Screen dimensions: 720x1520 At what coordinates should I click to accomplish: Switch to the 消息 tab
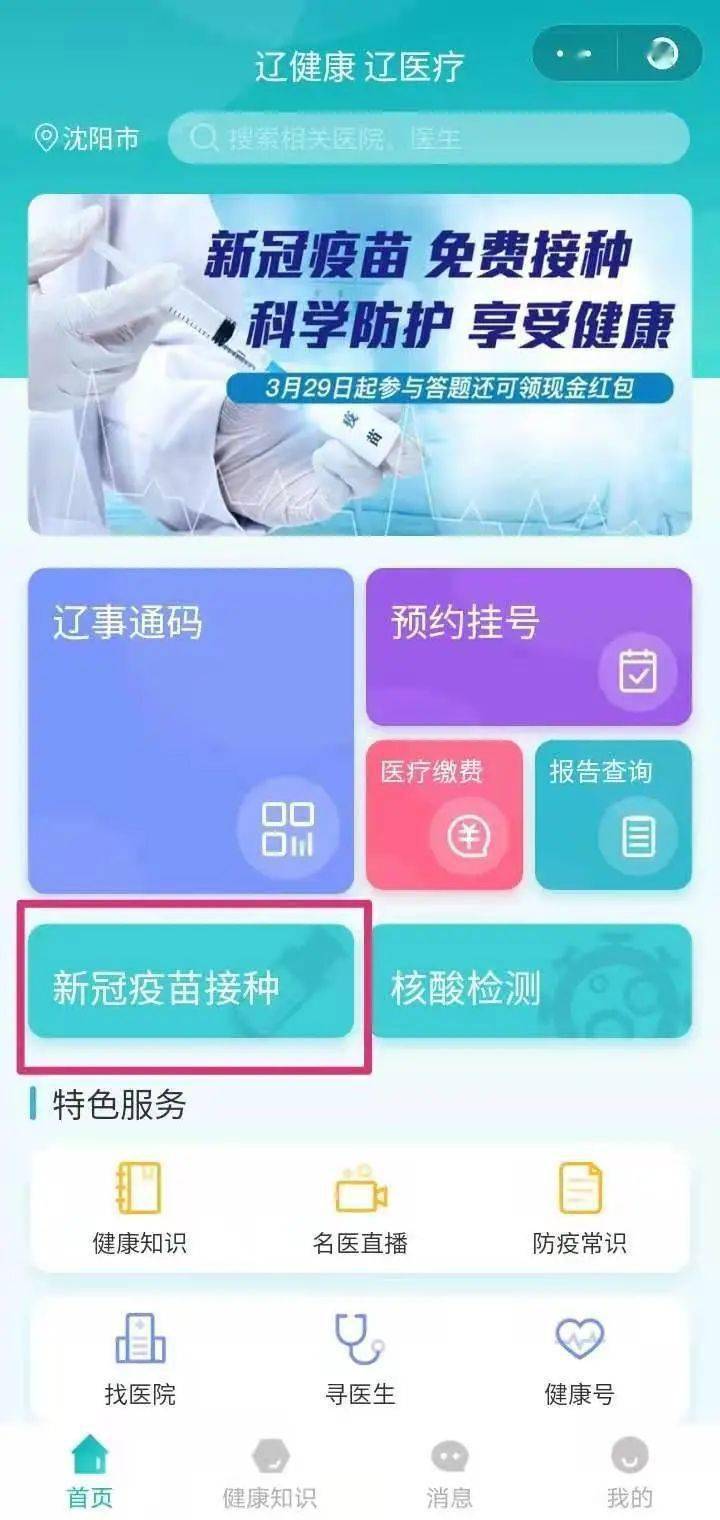(x=449, y=1473)
